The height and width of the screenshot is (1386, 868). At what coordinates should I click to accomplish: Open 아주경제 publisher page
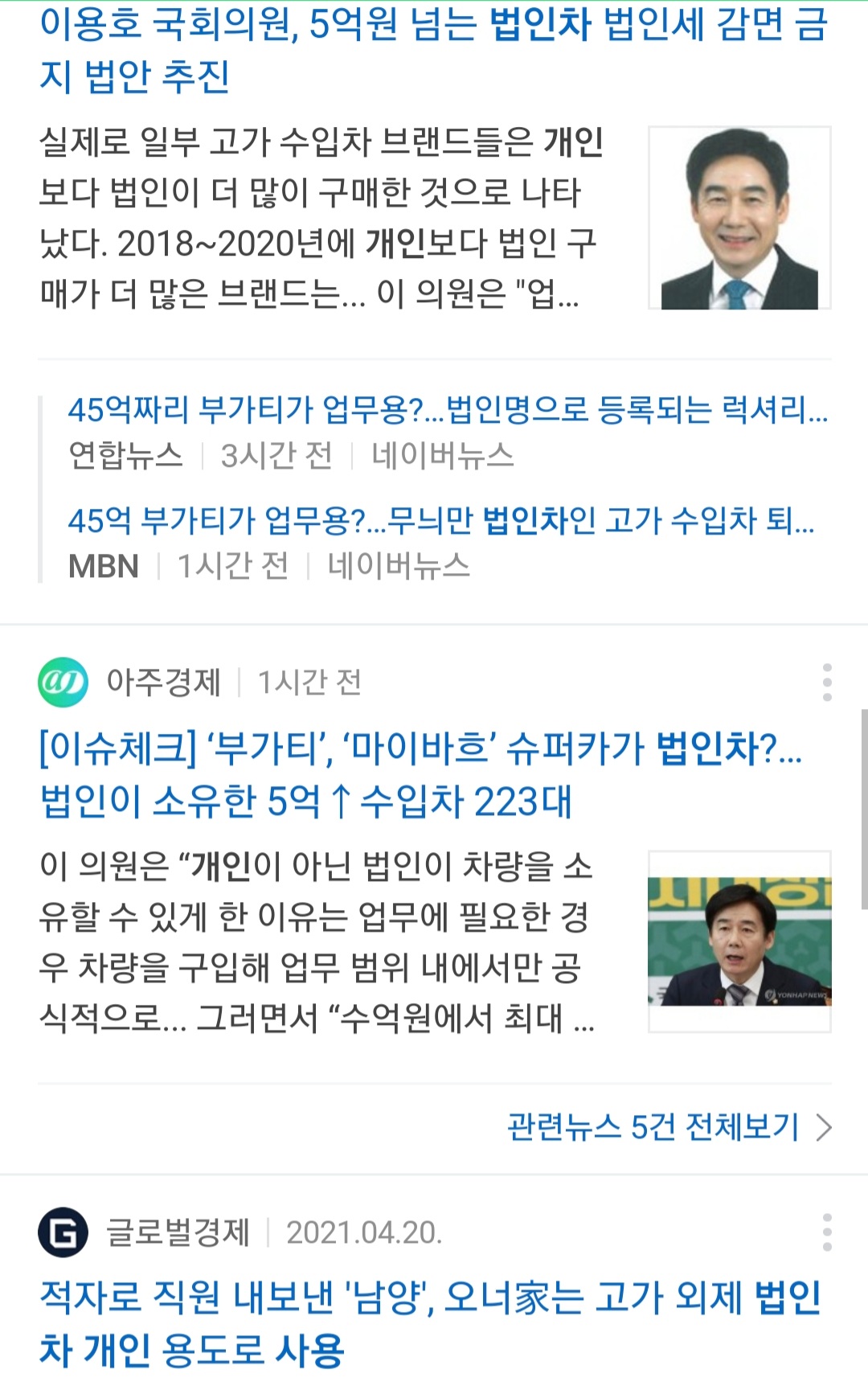163,683
